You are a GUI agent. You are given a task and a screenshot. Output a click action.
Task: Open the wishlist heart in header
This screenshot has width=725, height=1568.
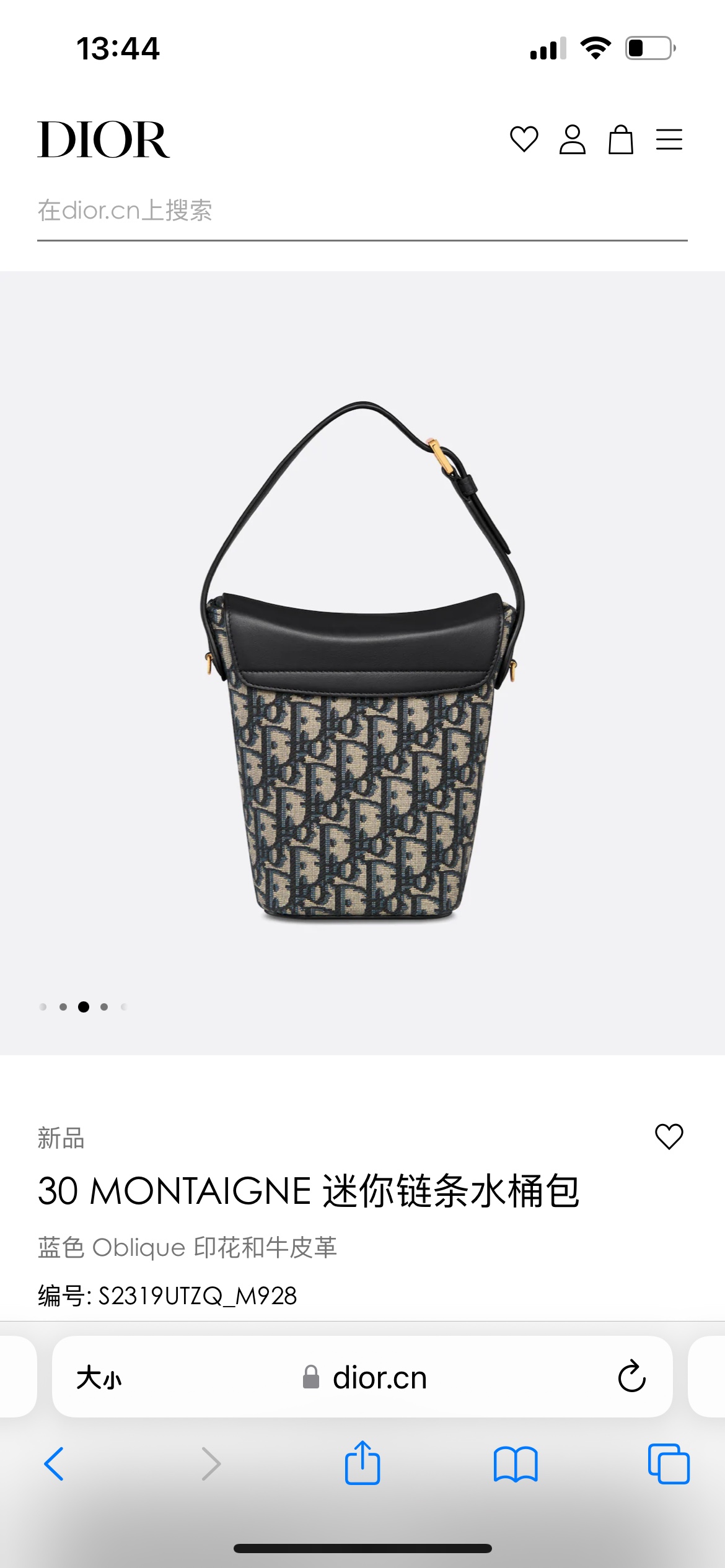coord(524,139)
